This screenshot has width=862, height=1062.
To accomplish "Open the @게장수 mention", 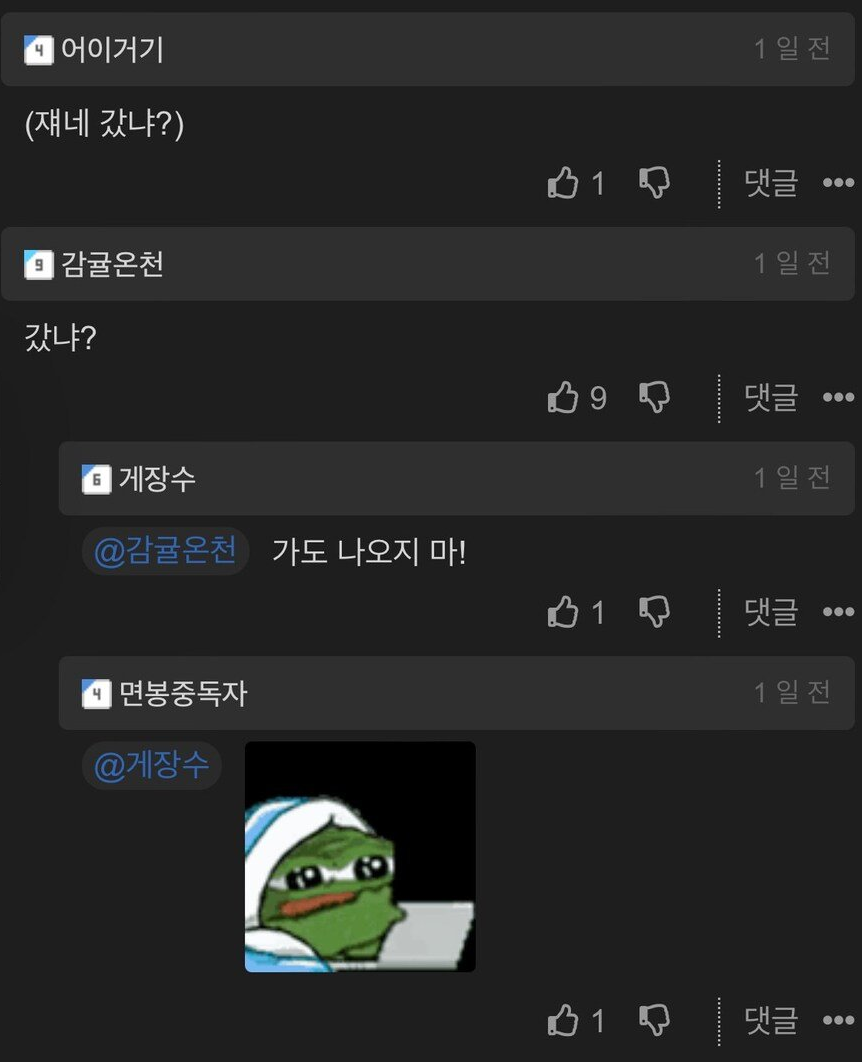I will pyautogui.click(x=151, y=766).
